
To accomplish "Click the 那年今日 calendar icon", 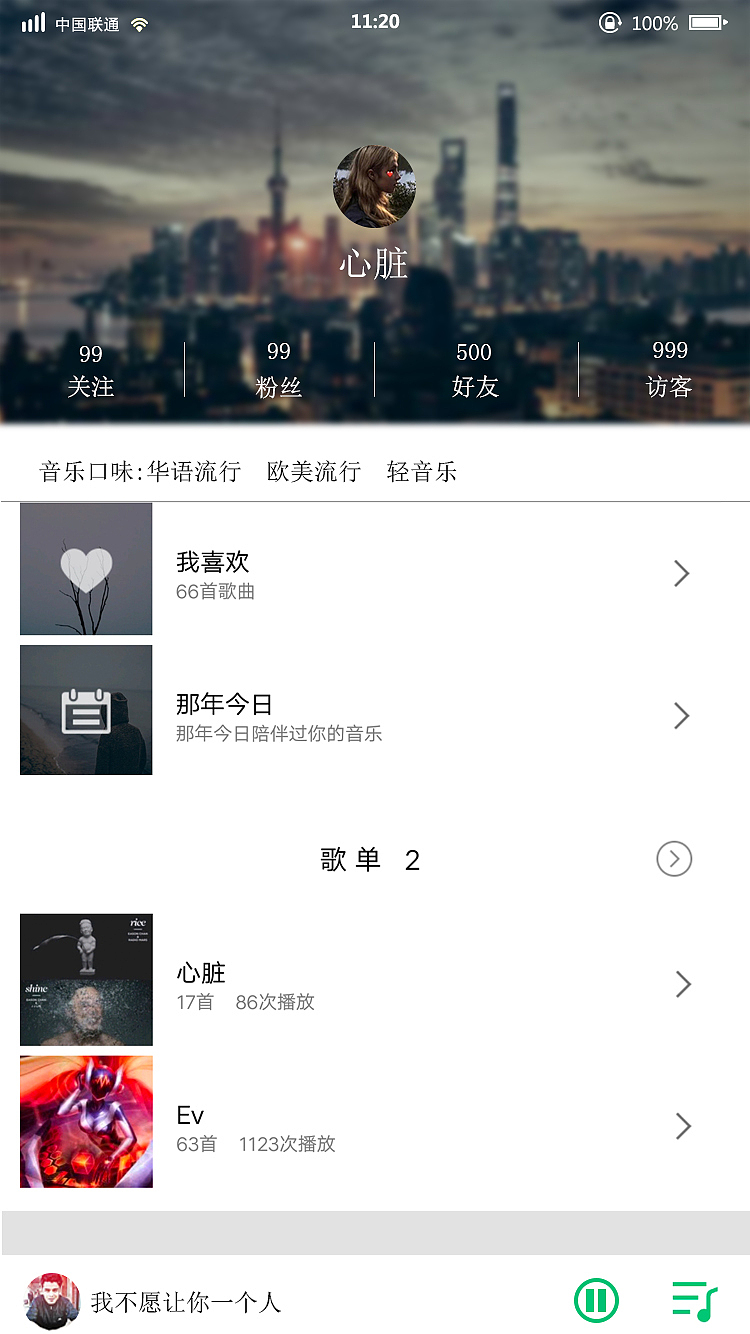I will (x=85, y=710).
